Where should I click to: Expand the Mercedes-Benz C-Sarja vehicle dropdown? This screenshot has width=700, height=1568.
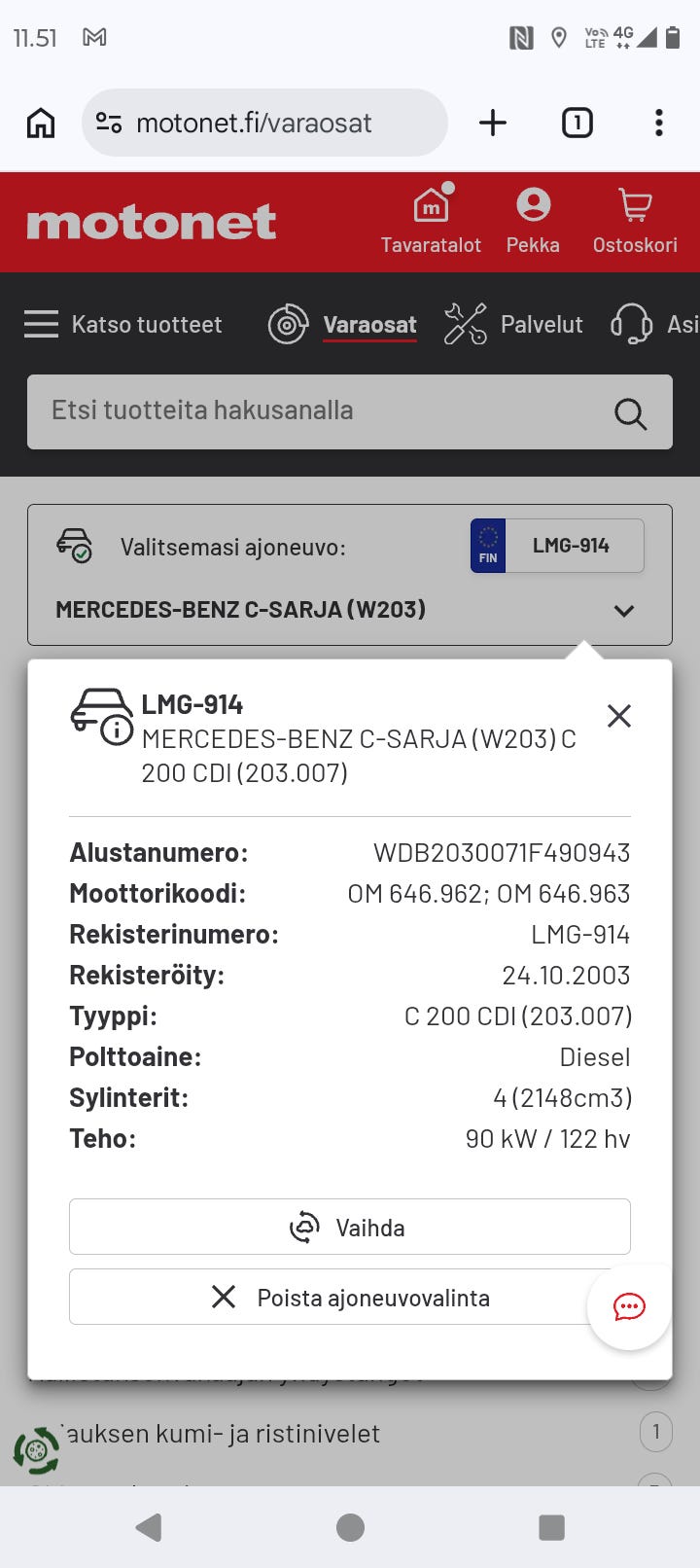click(x=350, y=610)
